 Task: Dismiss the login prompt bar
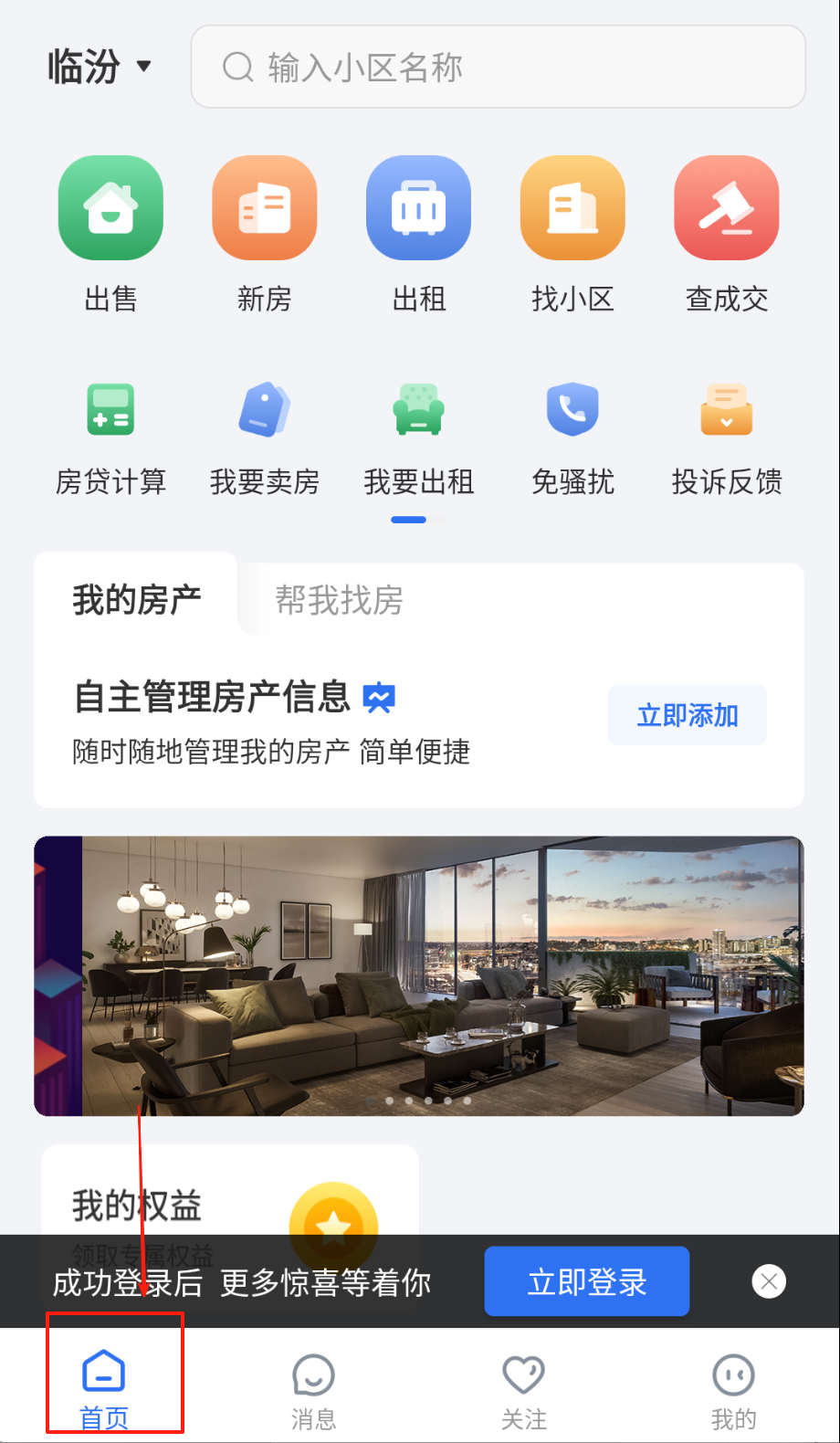pos(769,1281)
